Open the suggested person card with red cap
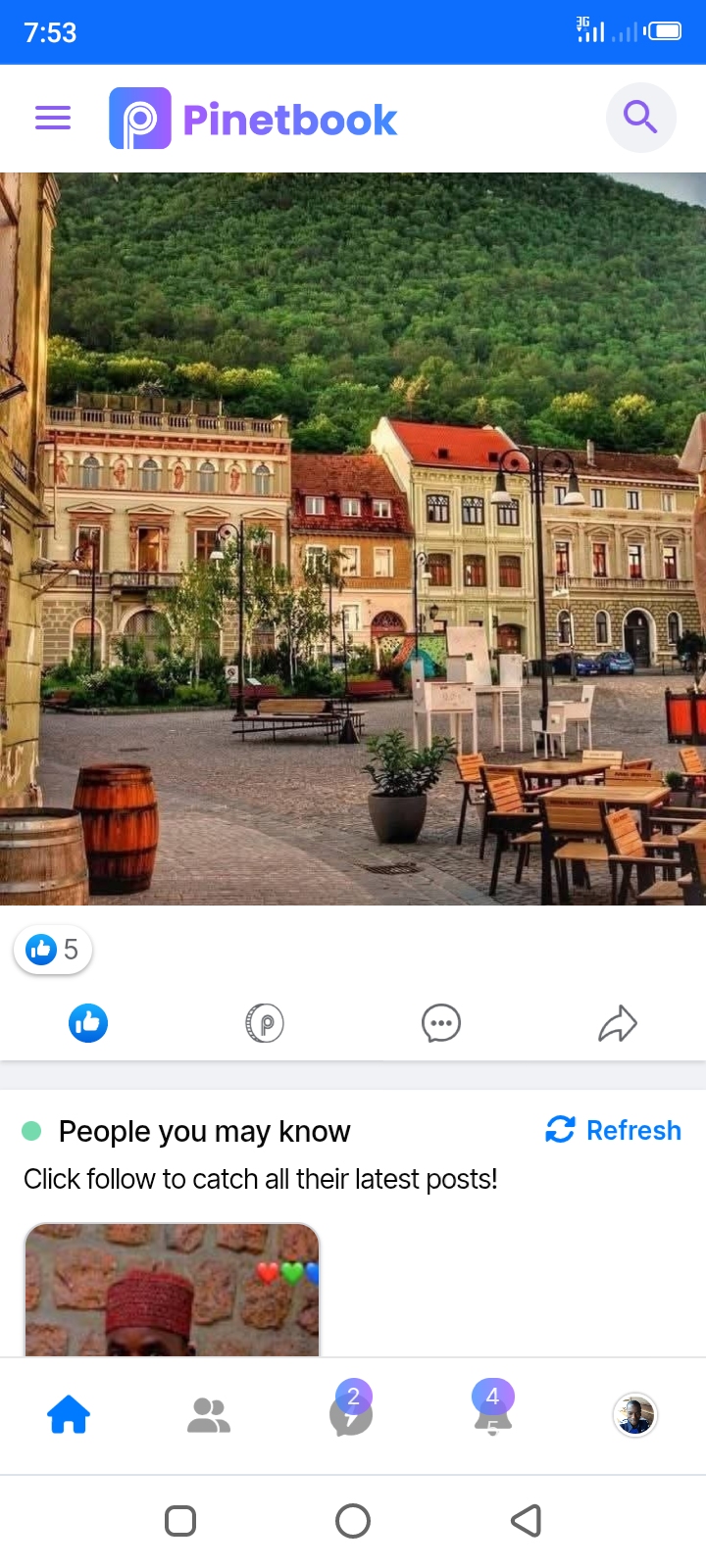 pyautogui.click(x=172, y=1289)
